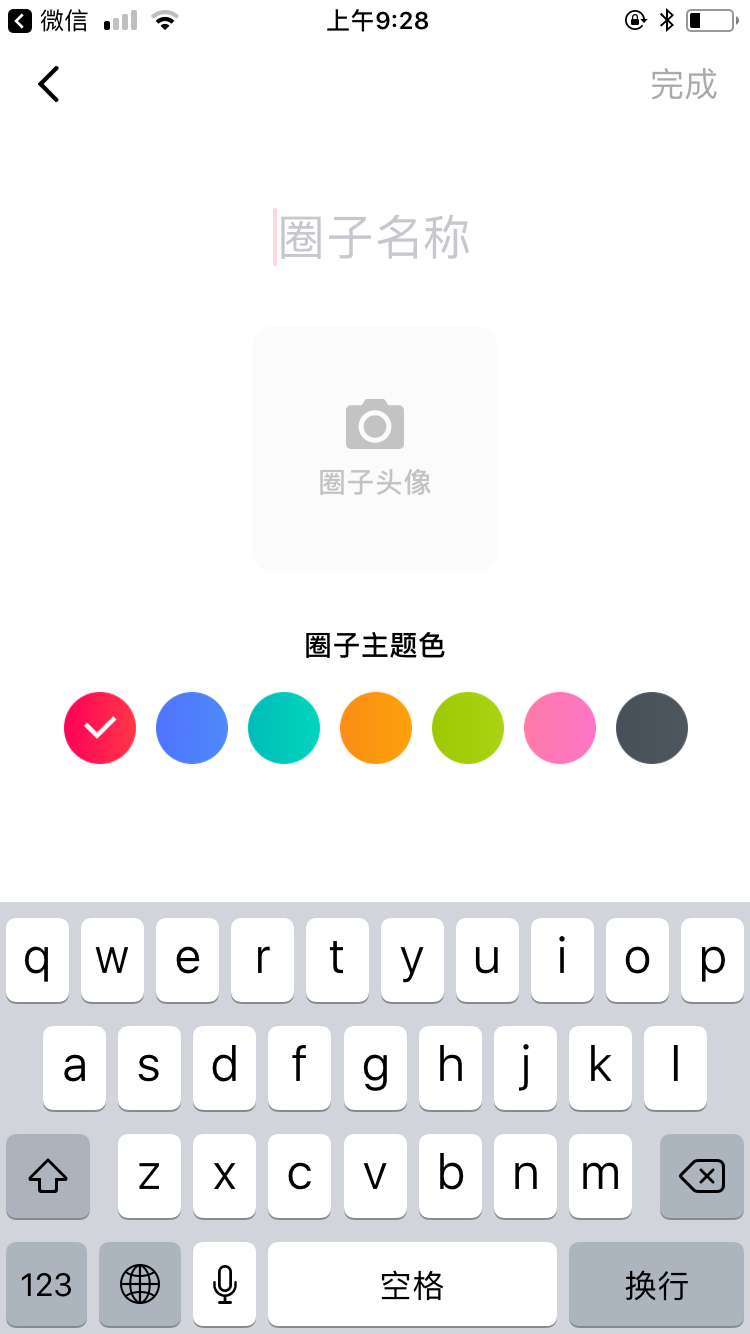Select the dark gray theme color
Screen dimensions: 750x1334
click(652, 728)
